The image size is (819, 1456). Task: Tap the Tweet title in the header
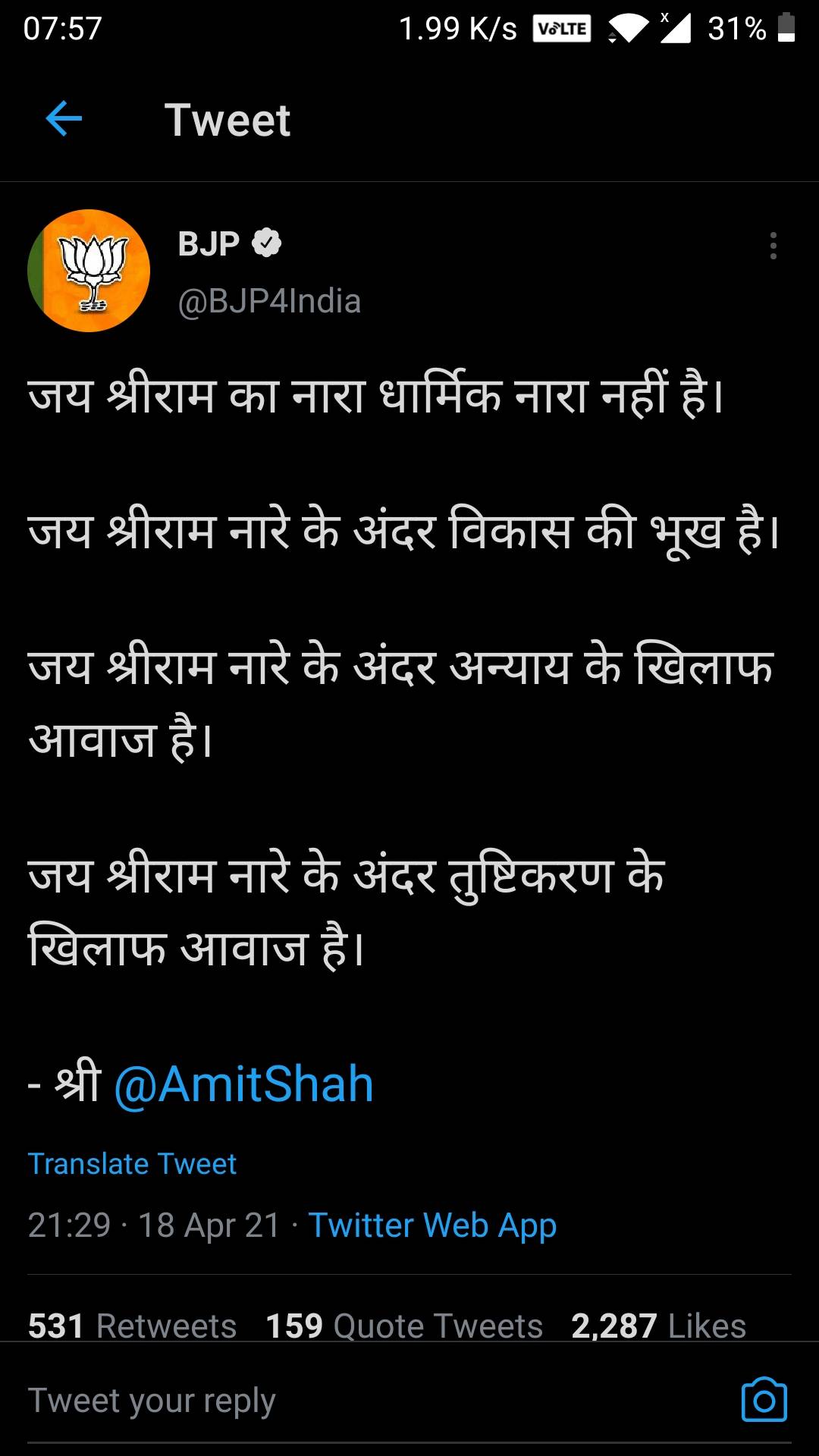coord(227,119)
